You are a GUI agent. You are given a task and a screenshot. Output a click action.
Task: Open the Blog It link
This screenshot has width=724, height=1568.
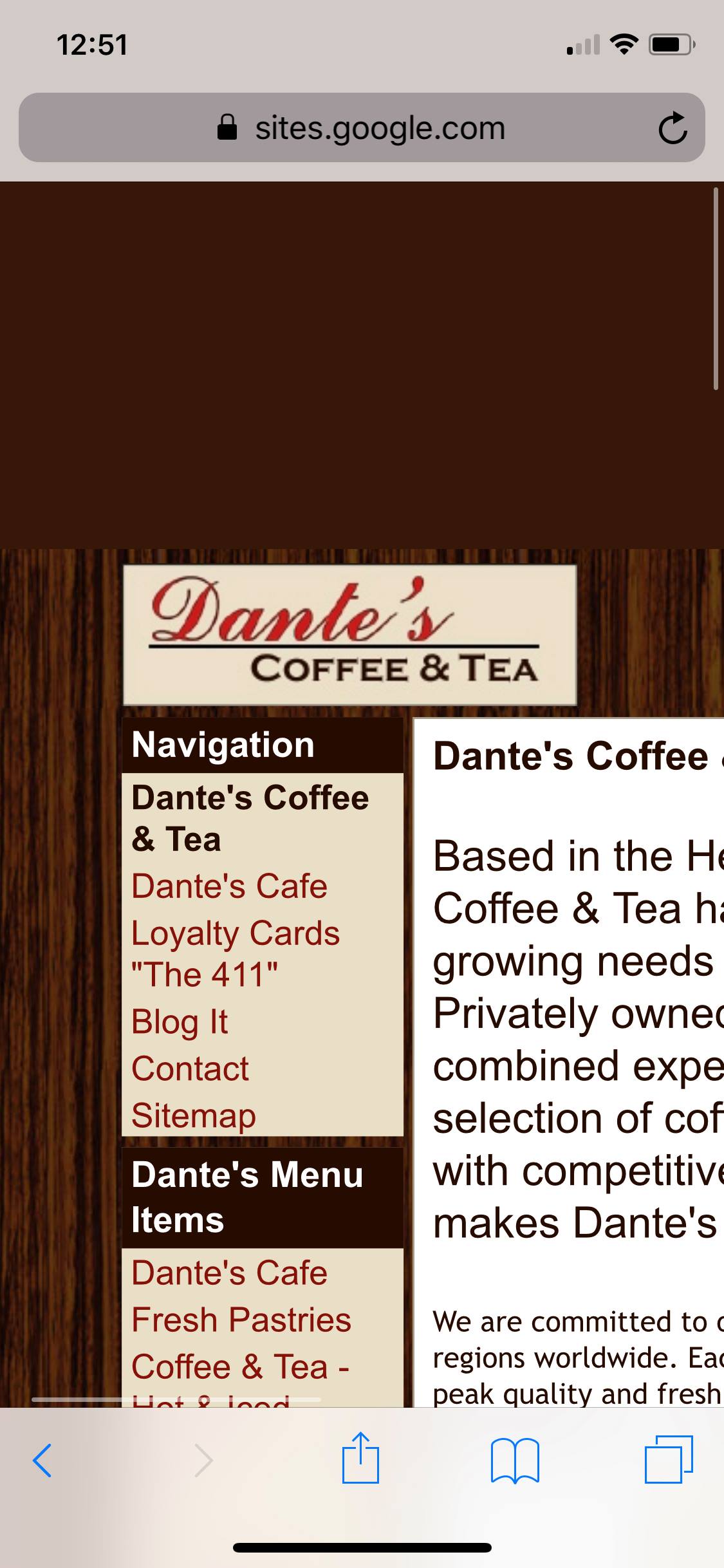pos(179,1022)
